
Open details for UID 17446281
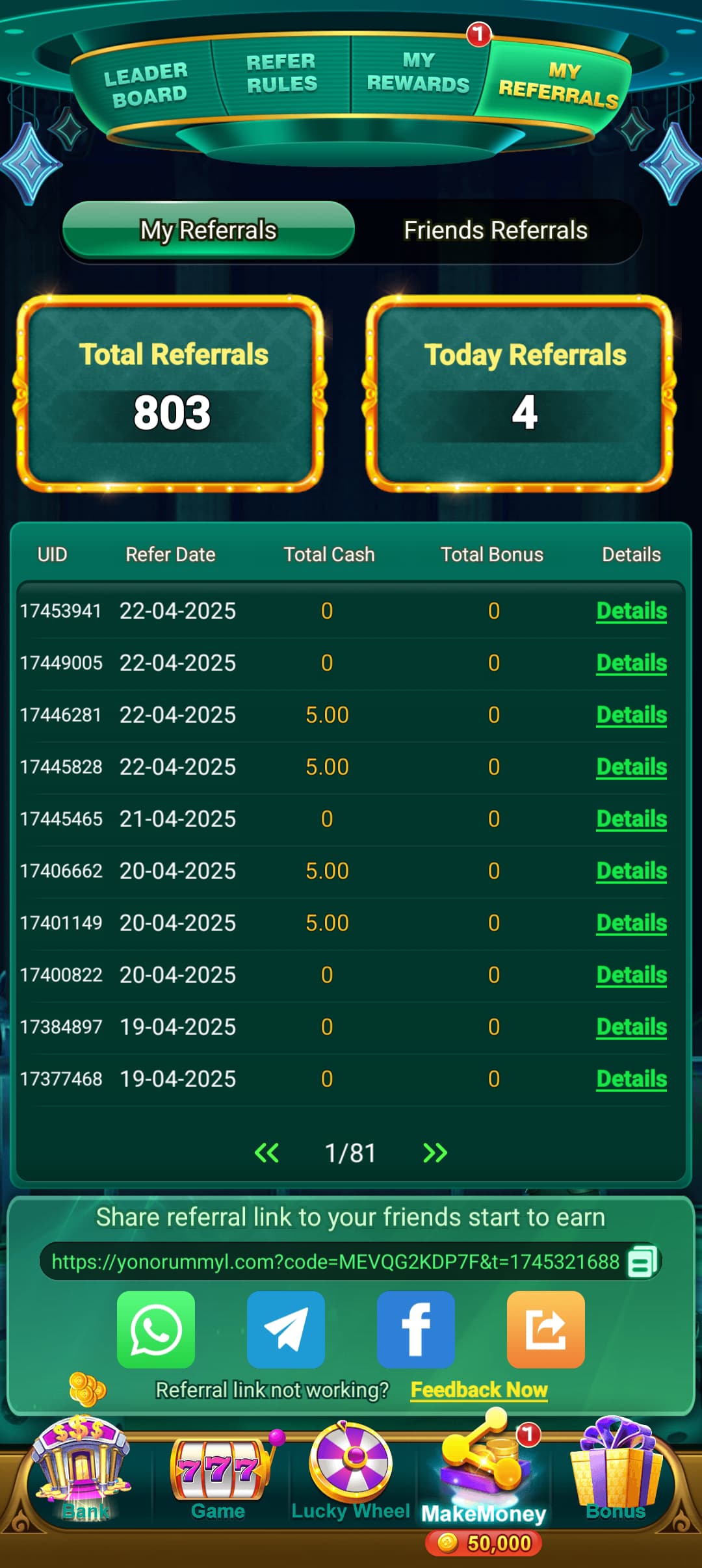631,715
